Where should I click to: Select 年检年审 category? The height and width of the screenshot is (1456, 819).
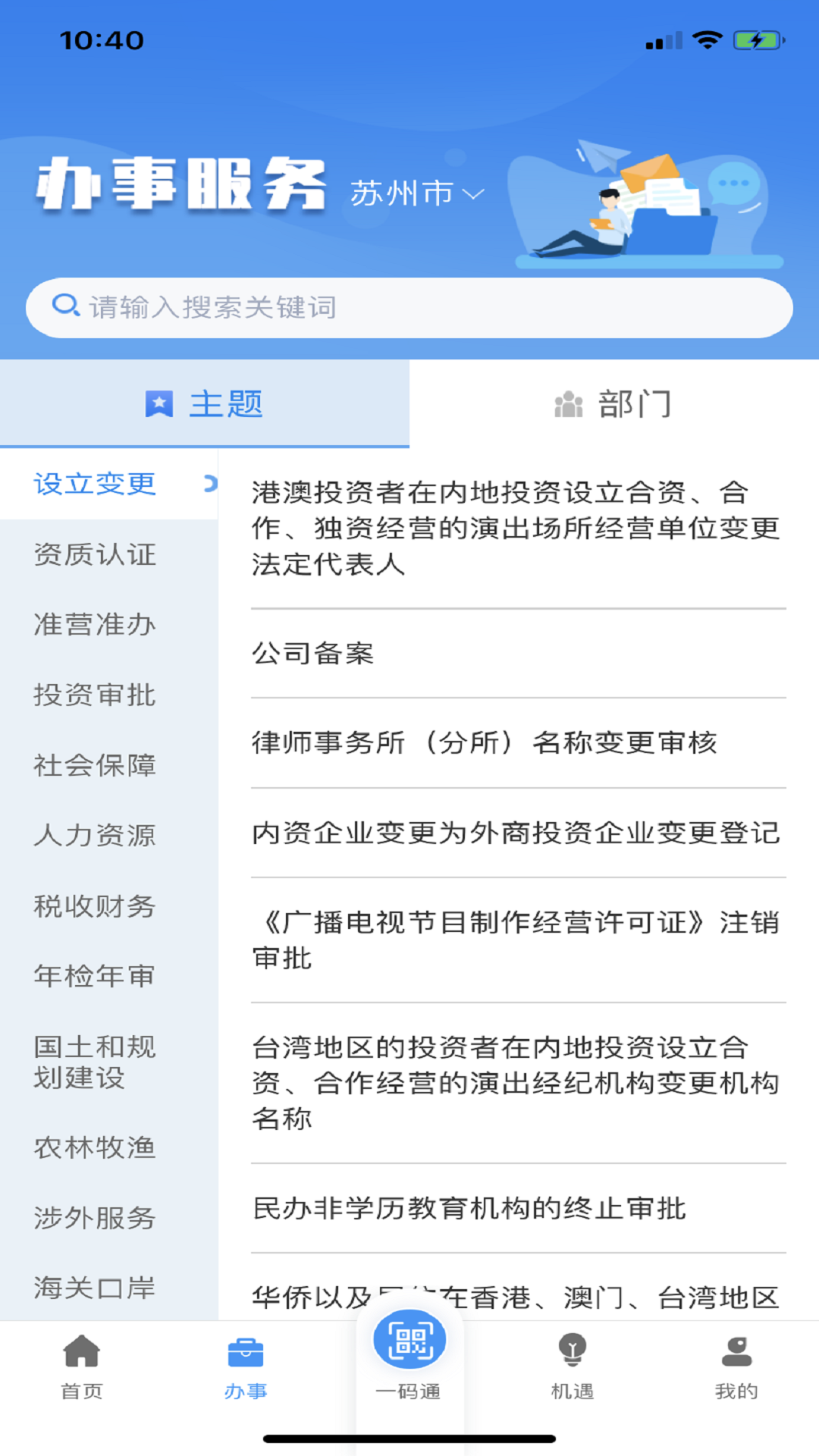95,975
